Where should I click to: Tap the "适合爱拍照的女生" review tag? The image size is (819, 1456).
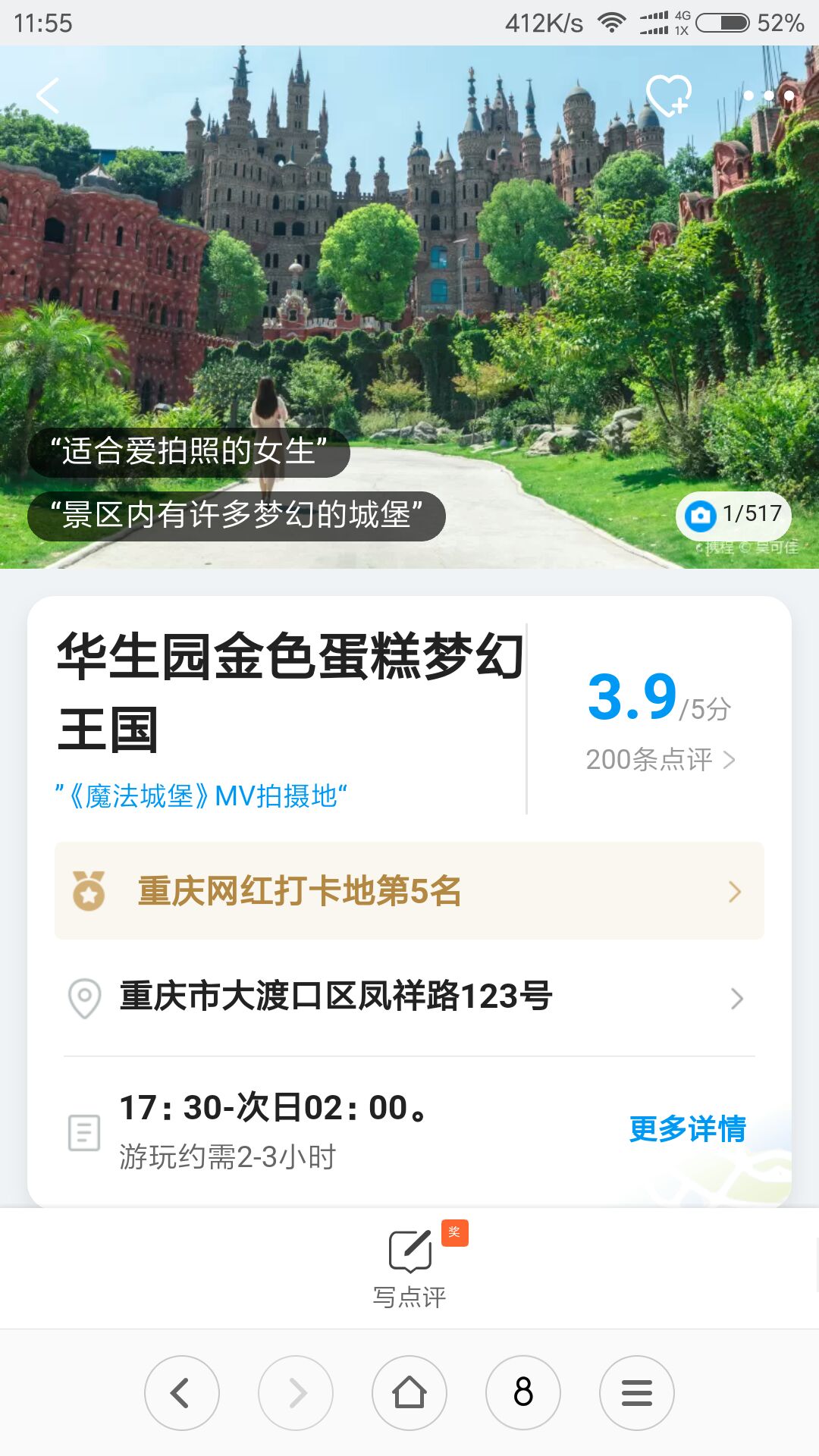tap(189, 452)
